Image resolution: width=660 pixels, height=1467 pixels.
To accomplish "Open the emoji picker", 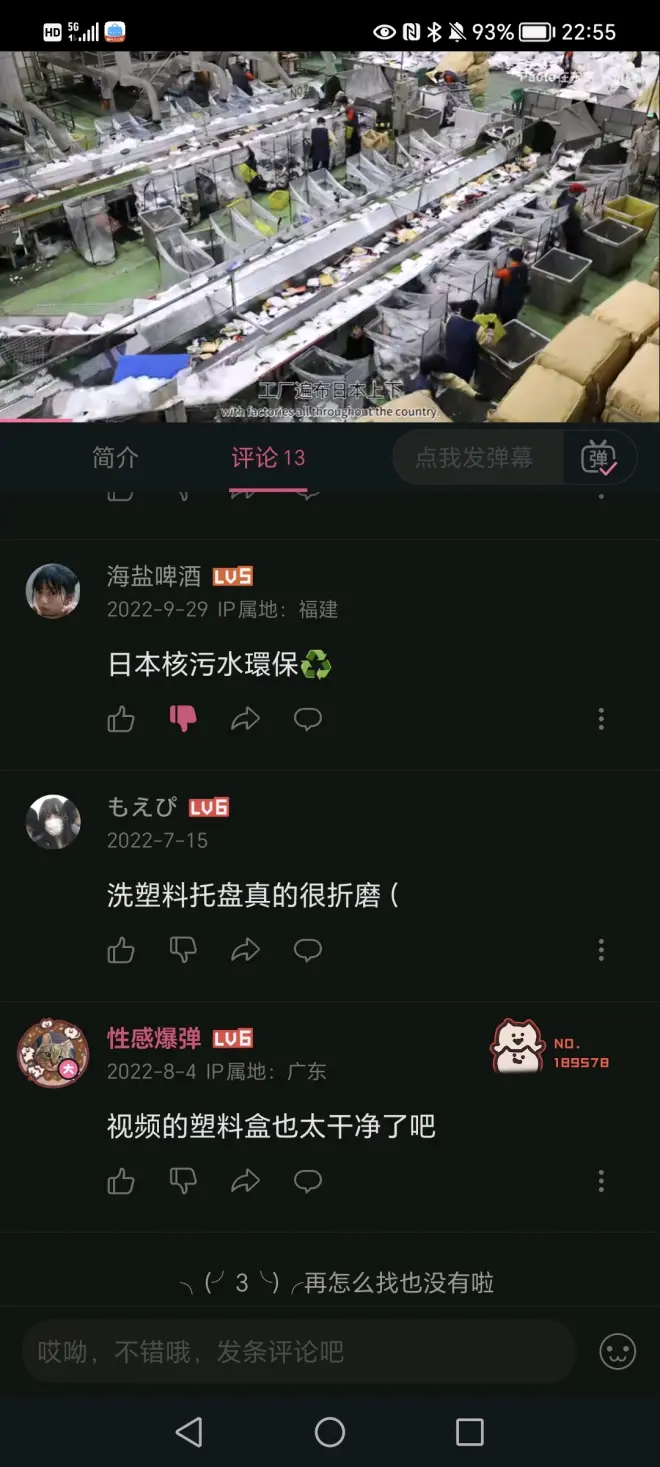I will click(617, 1352).
